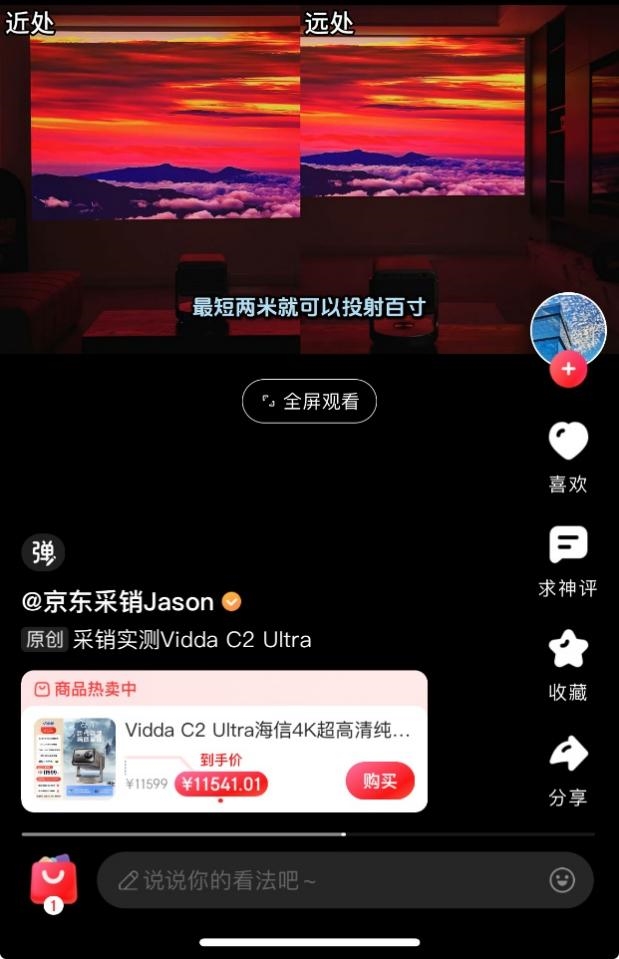This screenshot has height=959, width=619.
Task: Tap the 说说你的看法吧 comment field
Action: pyautogui.click(x=320, y=880)
